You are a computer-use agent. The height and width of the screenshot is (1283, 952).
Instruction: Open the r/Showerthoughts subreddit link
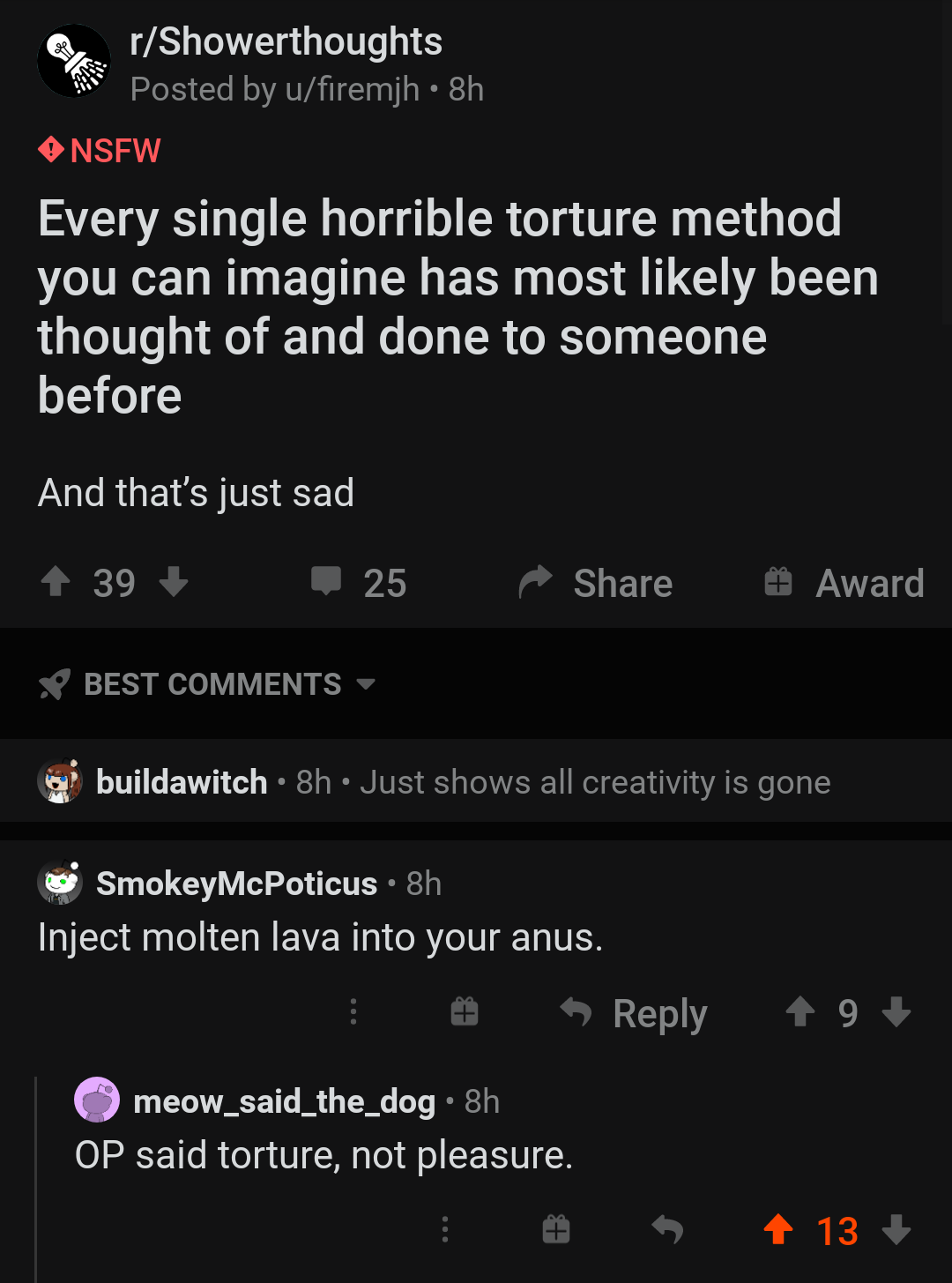[285, 42]
